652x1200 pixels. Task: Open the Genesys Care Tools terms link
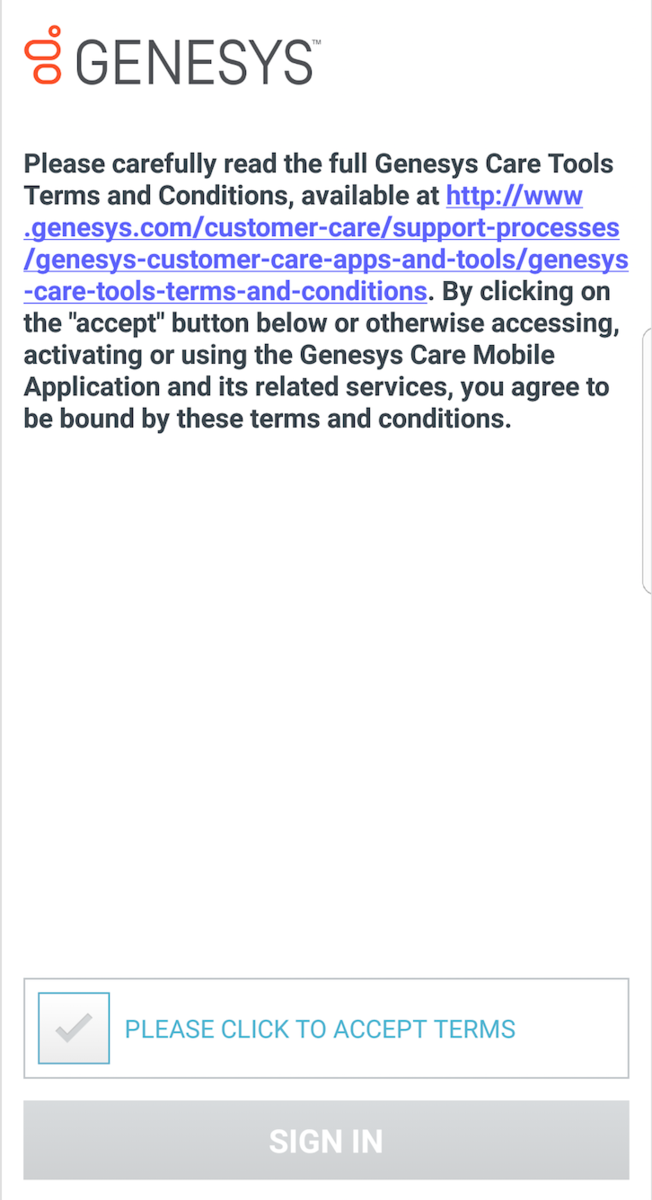326,243
